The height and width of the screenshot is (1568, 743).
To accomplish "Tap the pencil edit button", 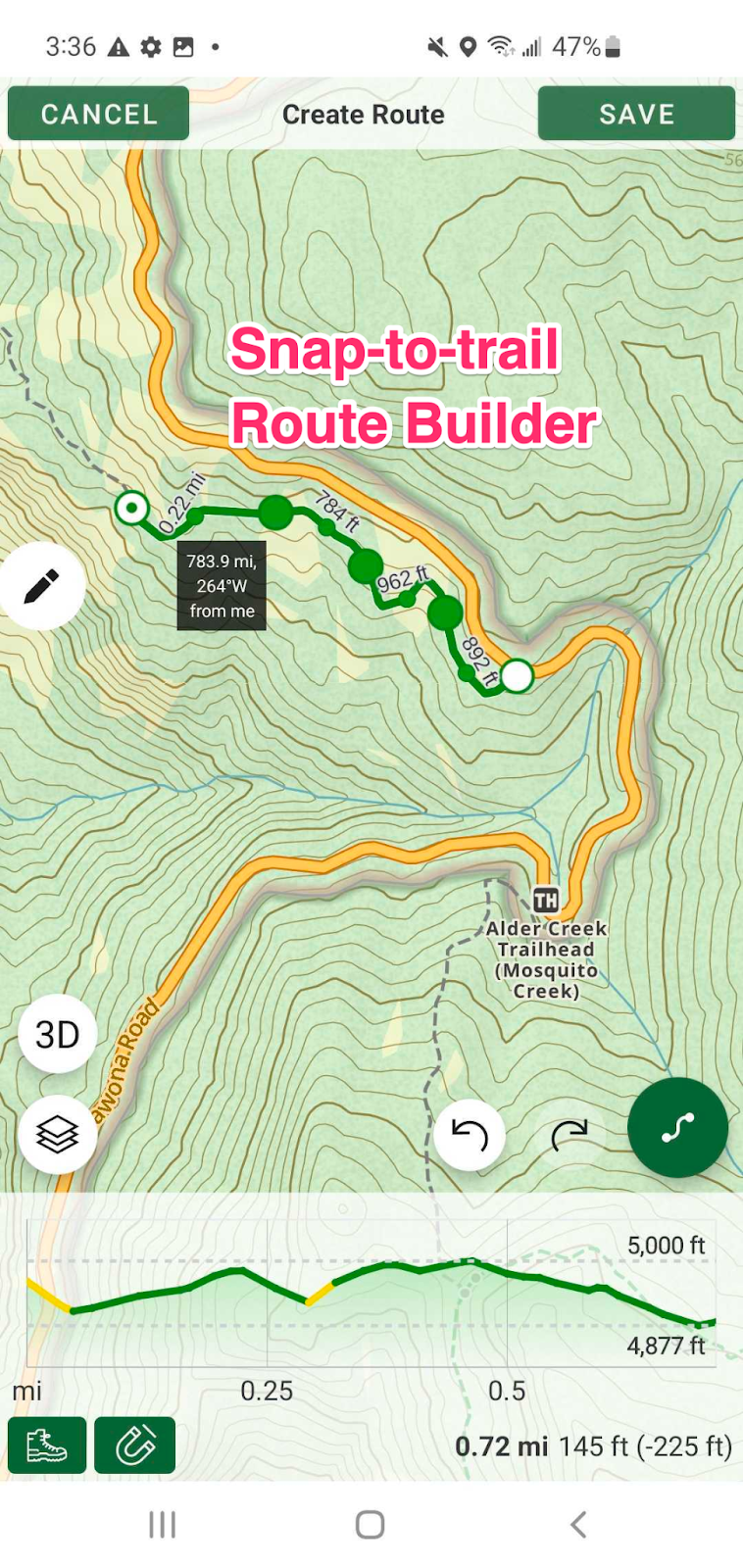I will click(41, 586).
